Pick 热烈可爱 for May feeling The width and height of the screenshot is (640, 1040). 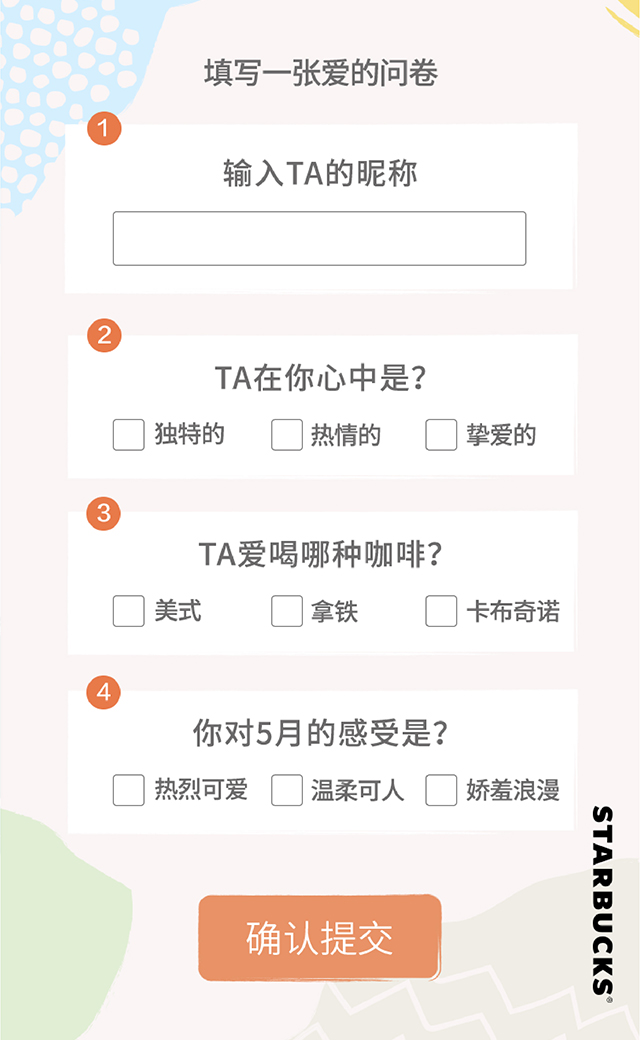coord(129,790)
